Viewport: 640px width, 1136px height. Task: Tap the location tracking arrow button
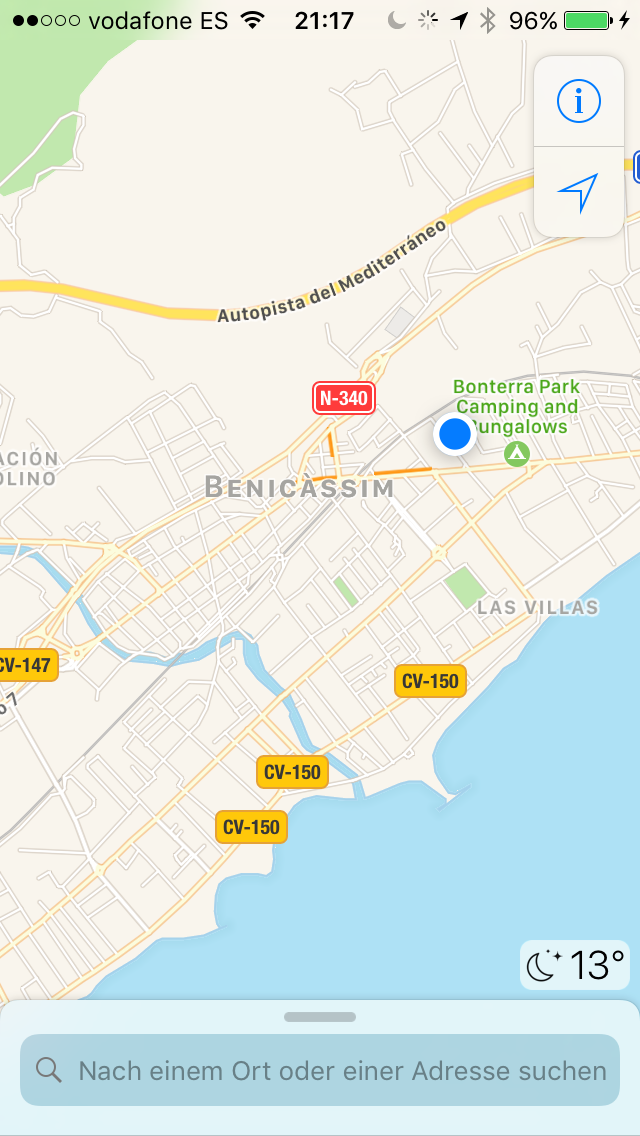pos(578,193)
